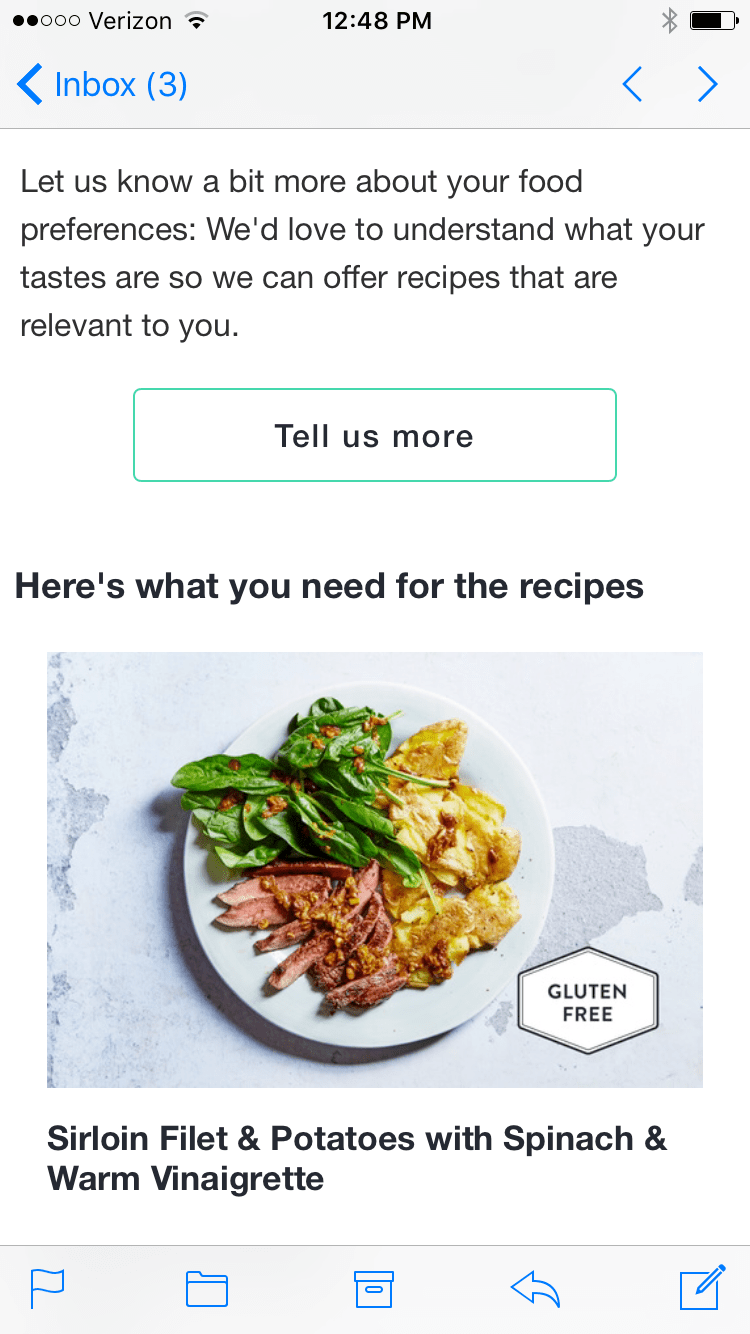750x1334 pixels.
Task: Flag this email
Action: tap(47, 1288)
